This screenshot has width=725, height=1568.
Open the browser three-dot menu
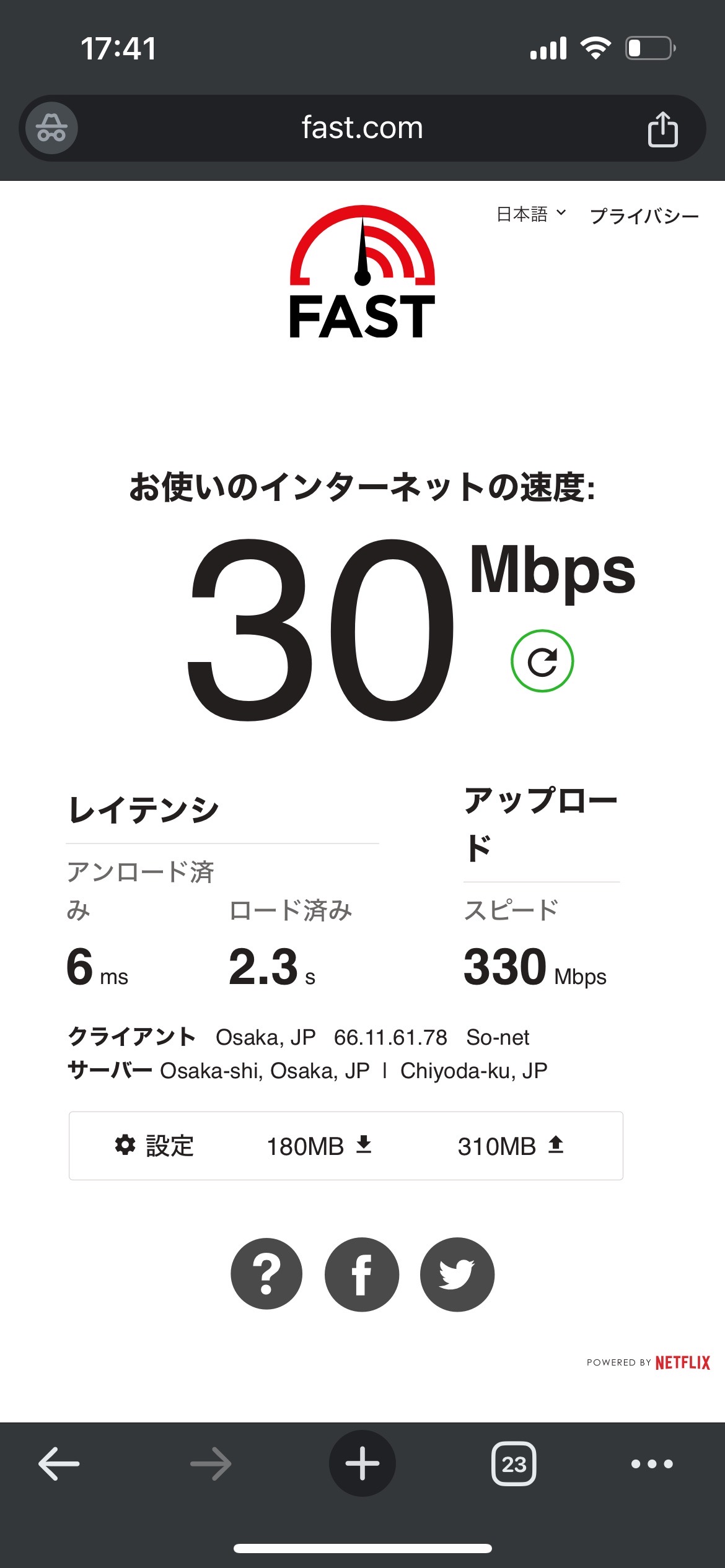point(652,1464)
